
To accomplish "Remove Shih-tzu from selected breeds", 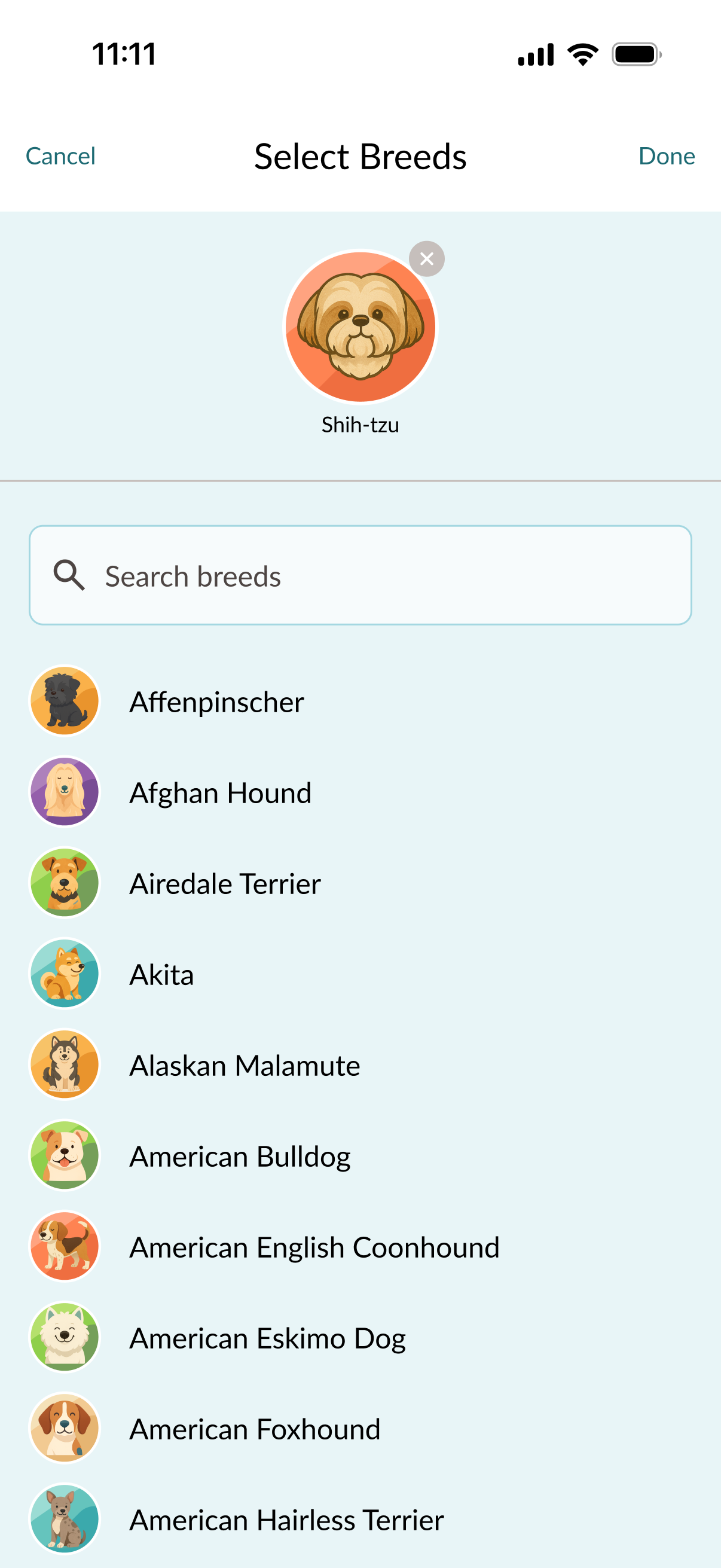I will pyautogui.click(x=426, y=259).
